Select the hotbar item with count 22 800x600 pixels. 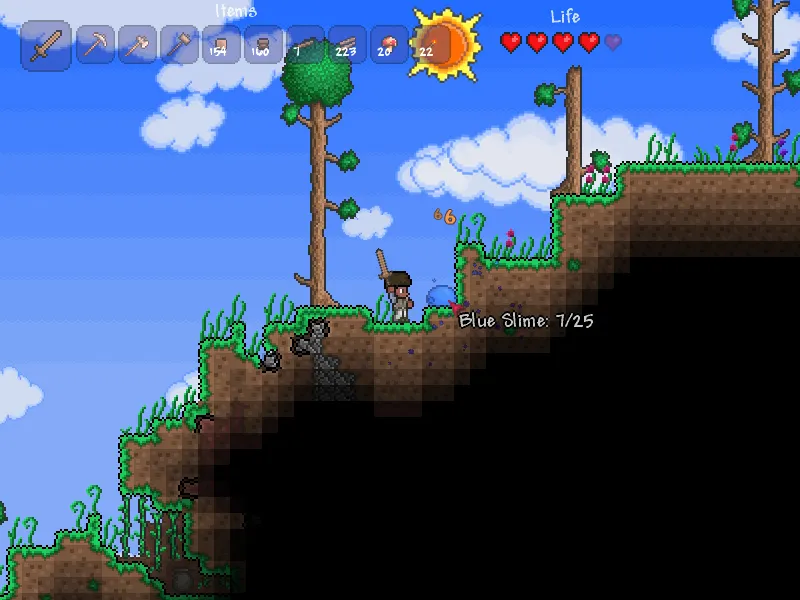point(429,45)
